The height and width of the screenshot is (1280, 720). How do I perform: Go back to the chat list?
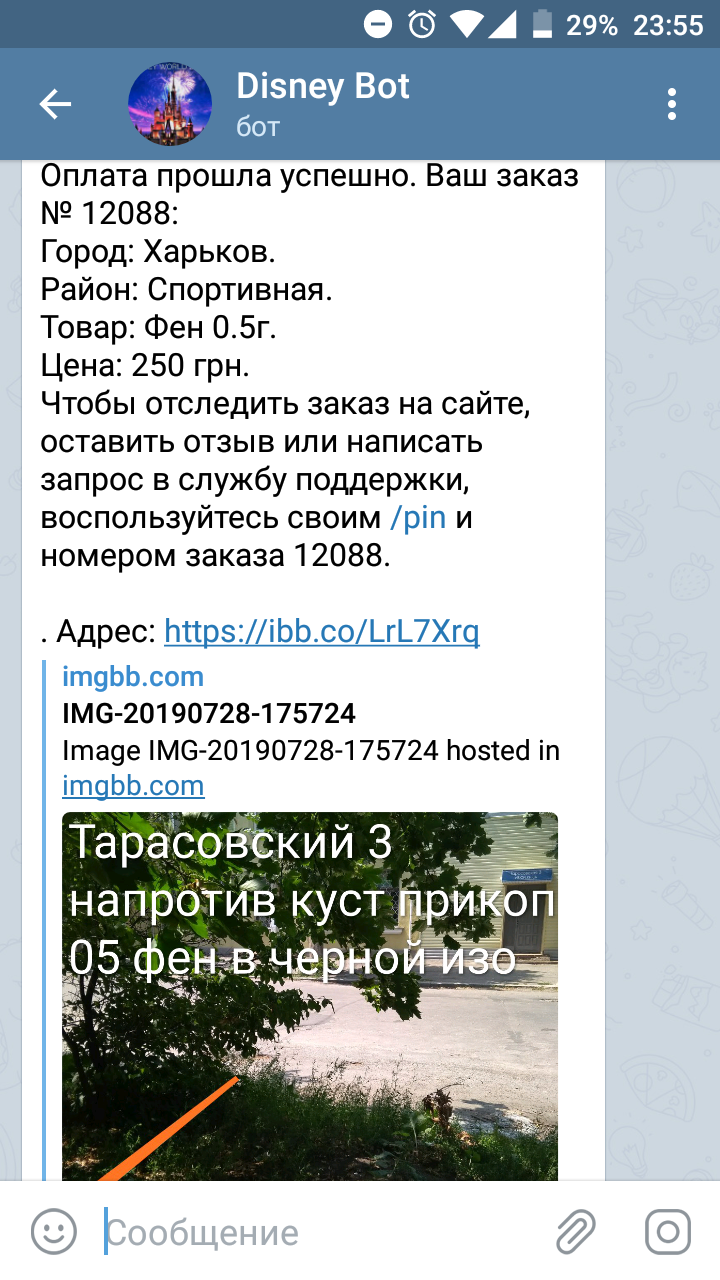pyautogui.click(x=55, y=104)
